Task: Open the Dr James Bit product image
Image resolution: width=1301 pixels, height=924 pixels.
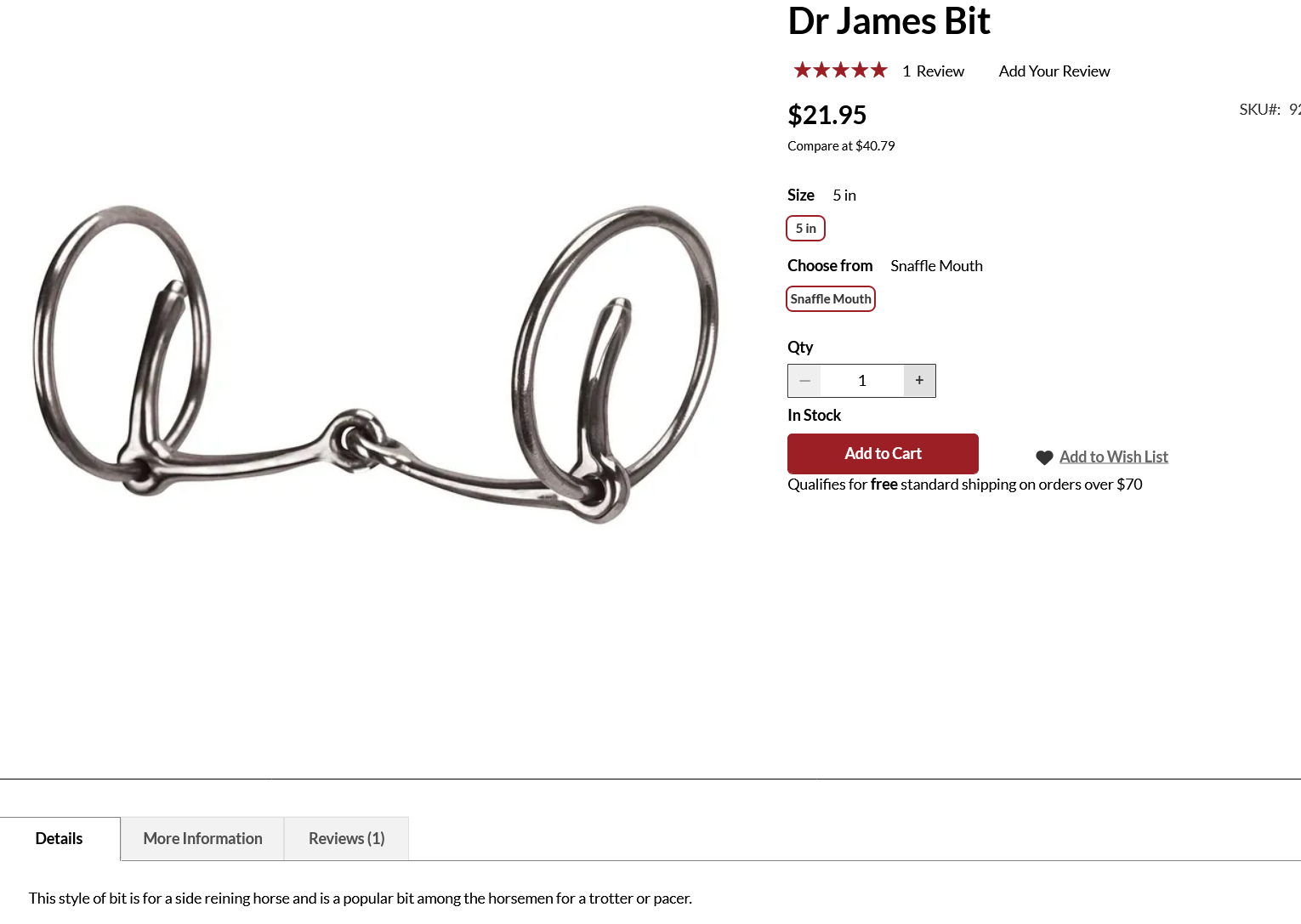Action: pos(374,366)
